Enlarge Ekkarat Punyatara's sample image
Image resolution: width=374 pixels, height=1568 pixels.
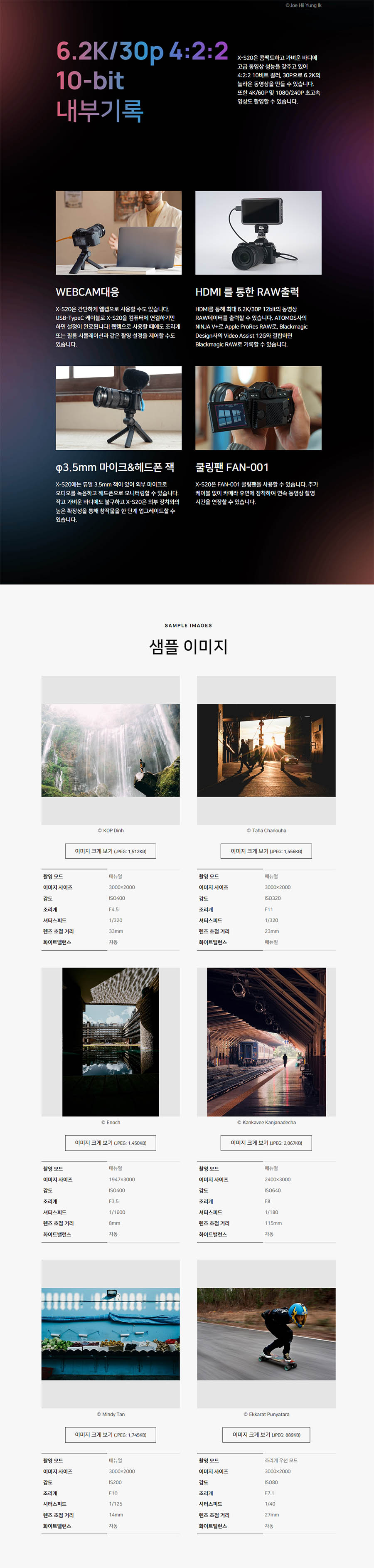click(266, 1434)
